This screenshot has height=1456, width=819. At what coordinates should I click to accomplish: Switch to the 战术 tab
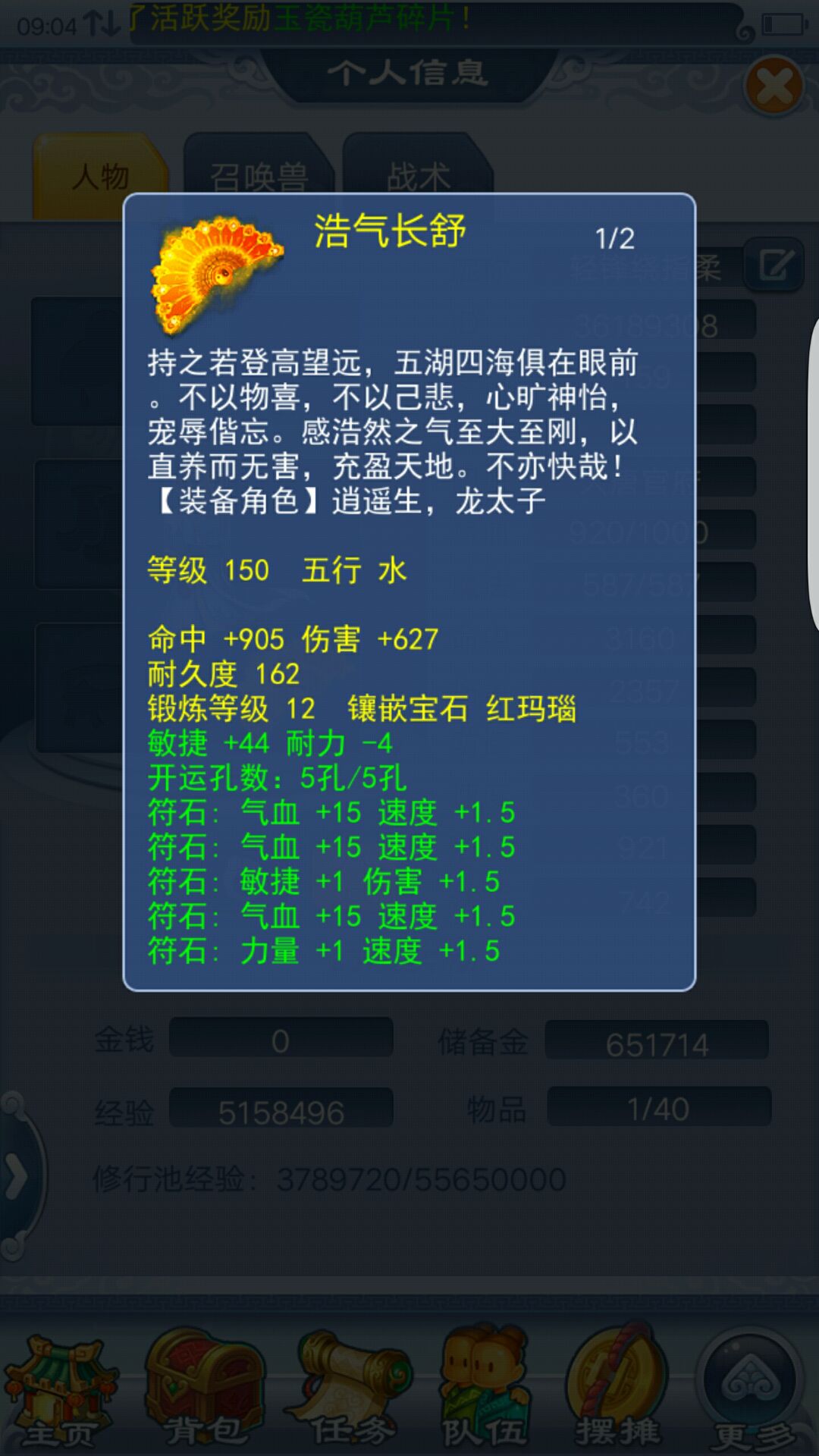click(x=418, y=175)
